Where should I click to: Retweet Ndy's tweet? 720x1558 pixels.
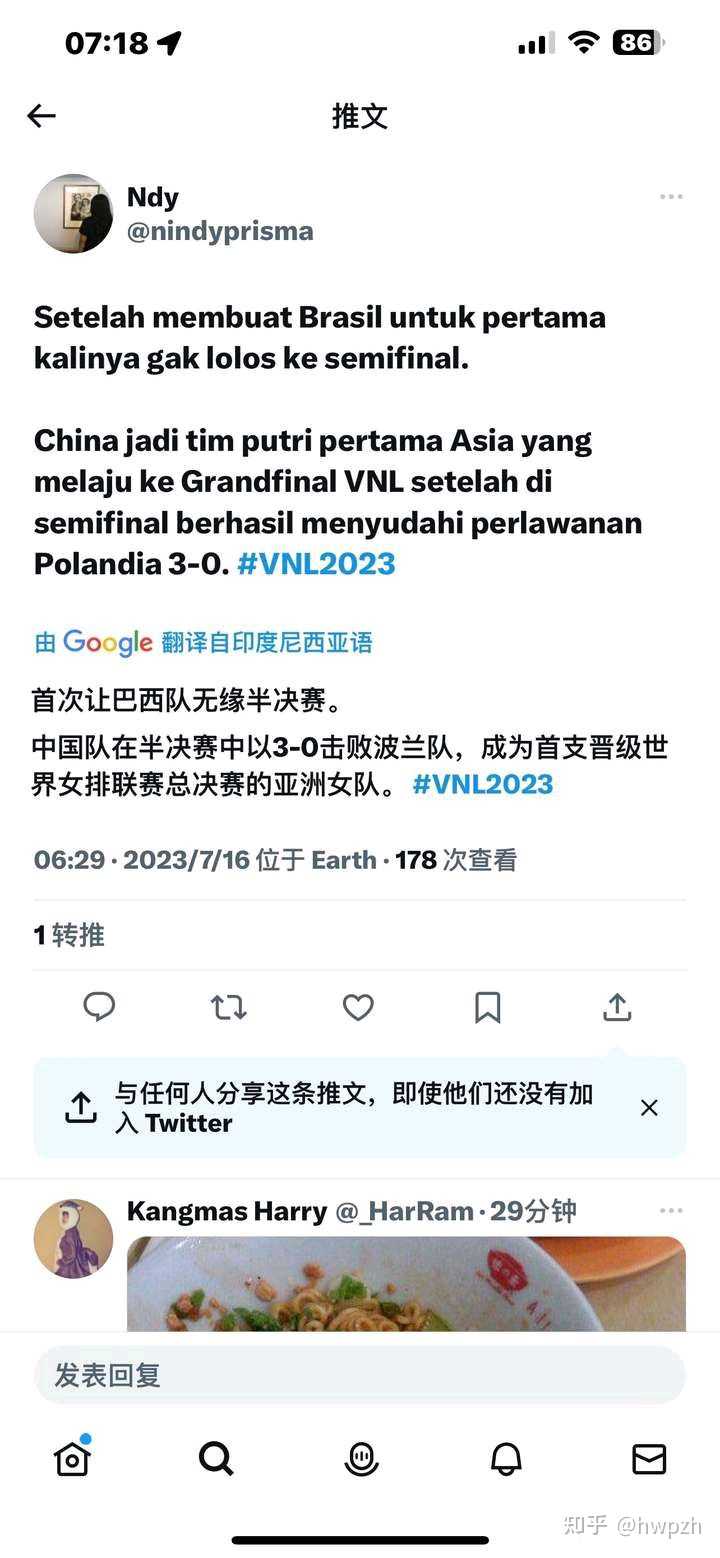[x=229, y=1007]
